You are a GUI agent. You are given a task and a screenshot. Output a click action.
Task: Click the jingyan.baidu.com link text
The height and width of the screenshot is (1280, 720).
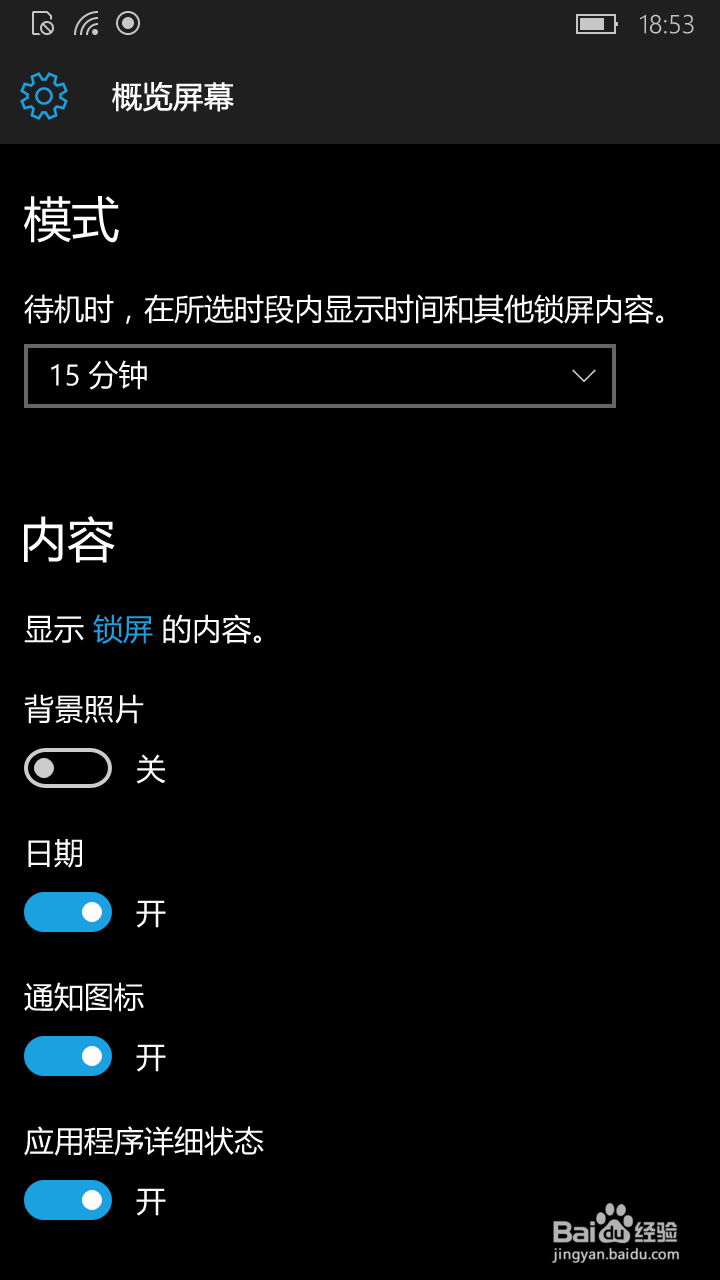[x=617, y=1254]
